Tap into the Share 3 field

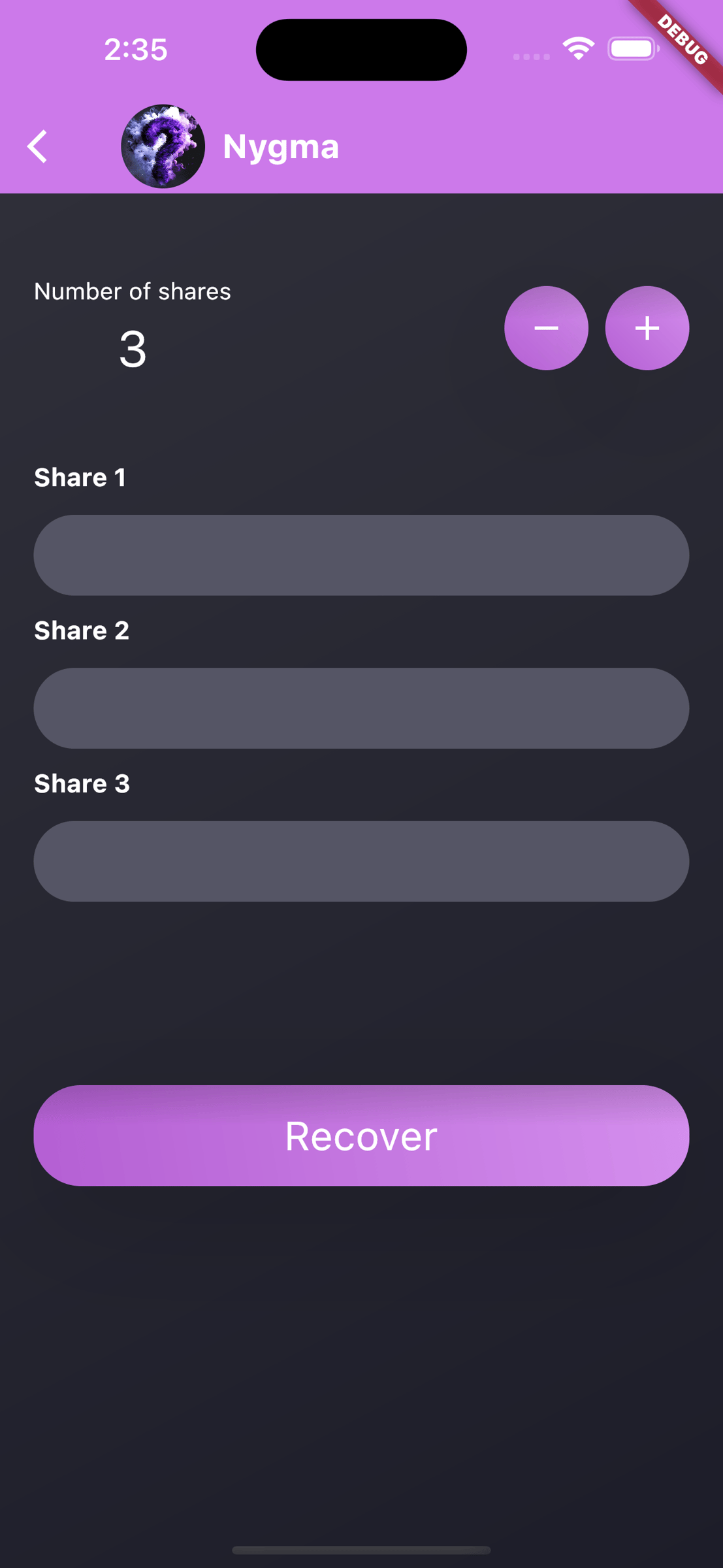pos(361,861)
